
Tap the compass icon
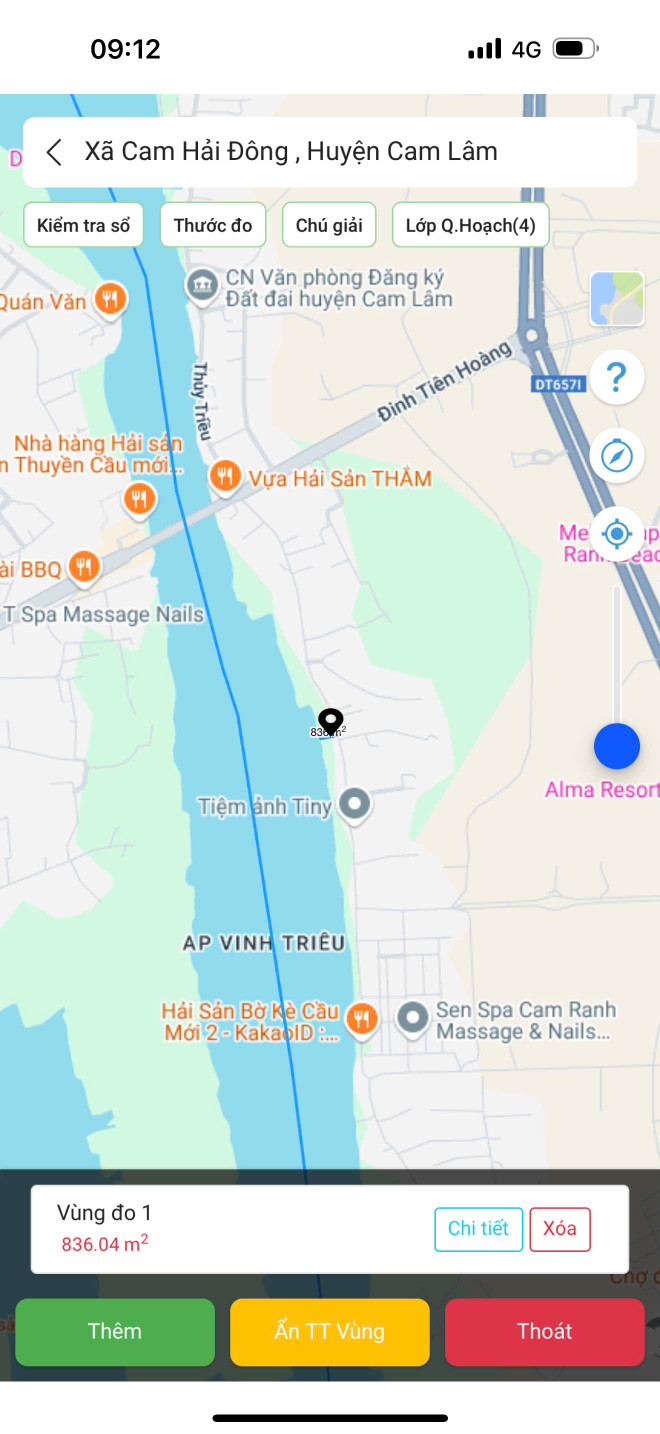point(617,456)
